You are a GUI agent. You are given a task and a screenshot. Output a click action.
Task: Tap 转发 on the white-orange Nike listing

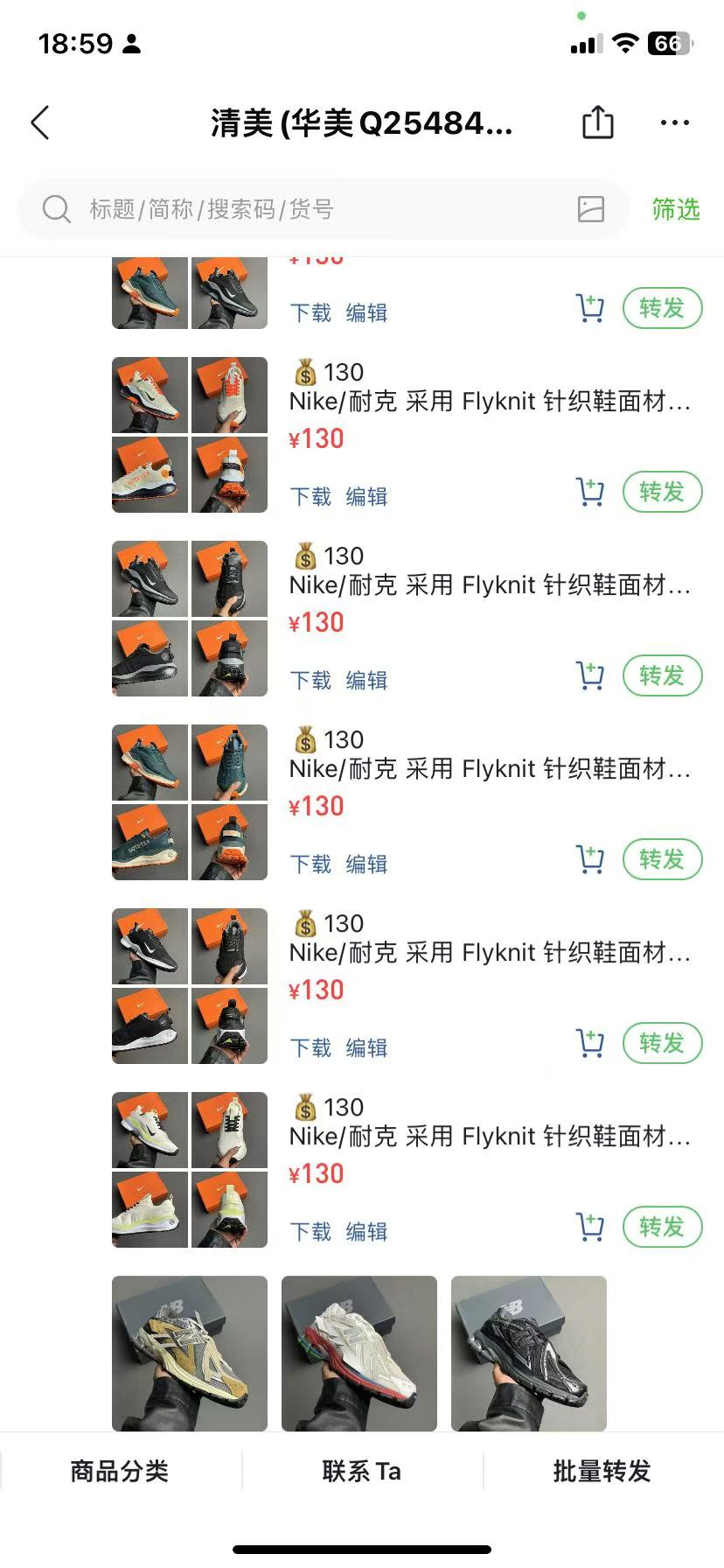(662, 492)
